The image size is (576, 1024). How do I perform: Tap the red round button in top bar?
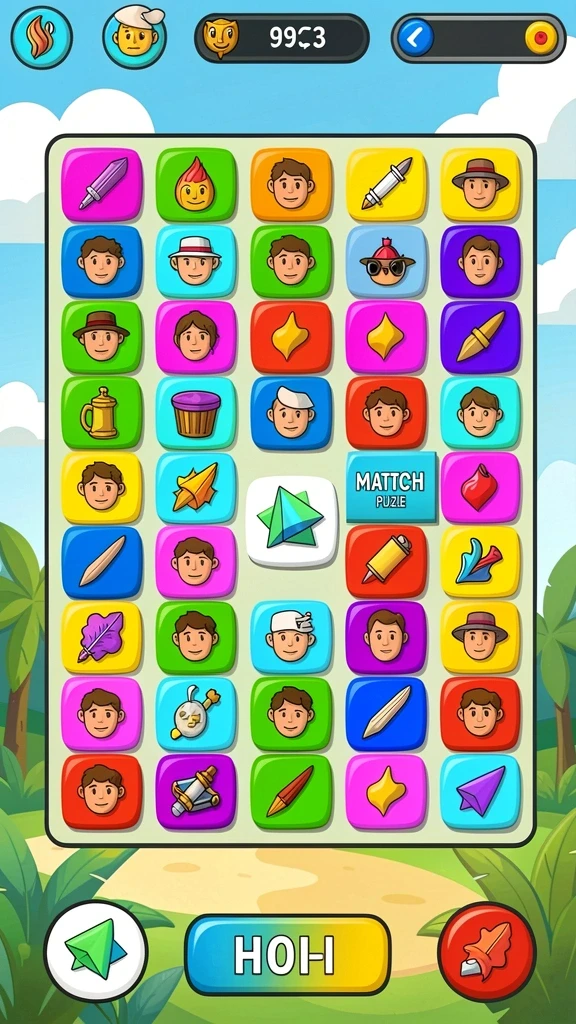pyautogui.click(x=541, y=38)
